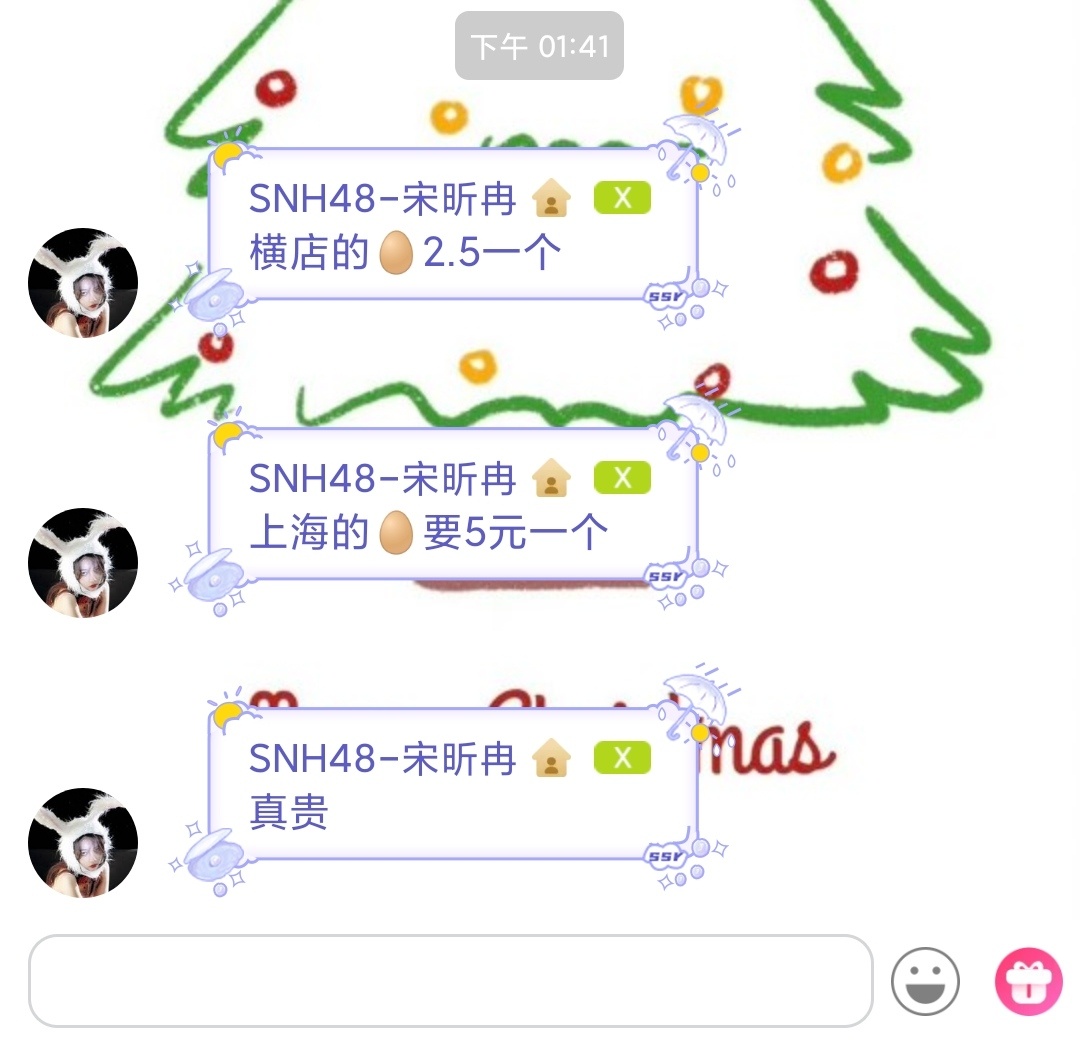1080x1042 pixels.
Task: Open the emoji picker
Action: [x=925, y=981]
